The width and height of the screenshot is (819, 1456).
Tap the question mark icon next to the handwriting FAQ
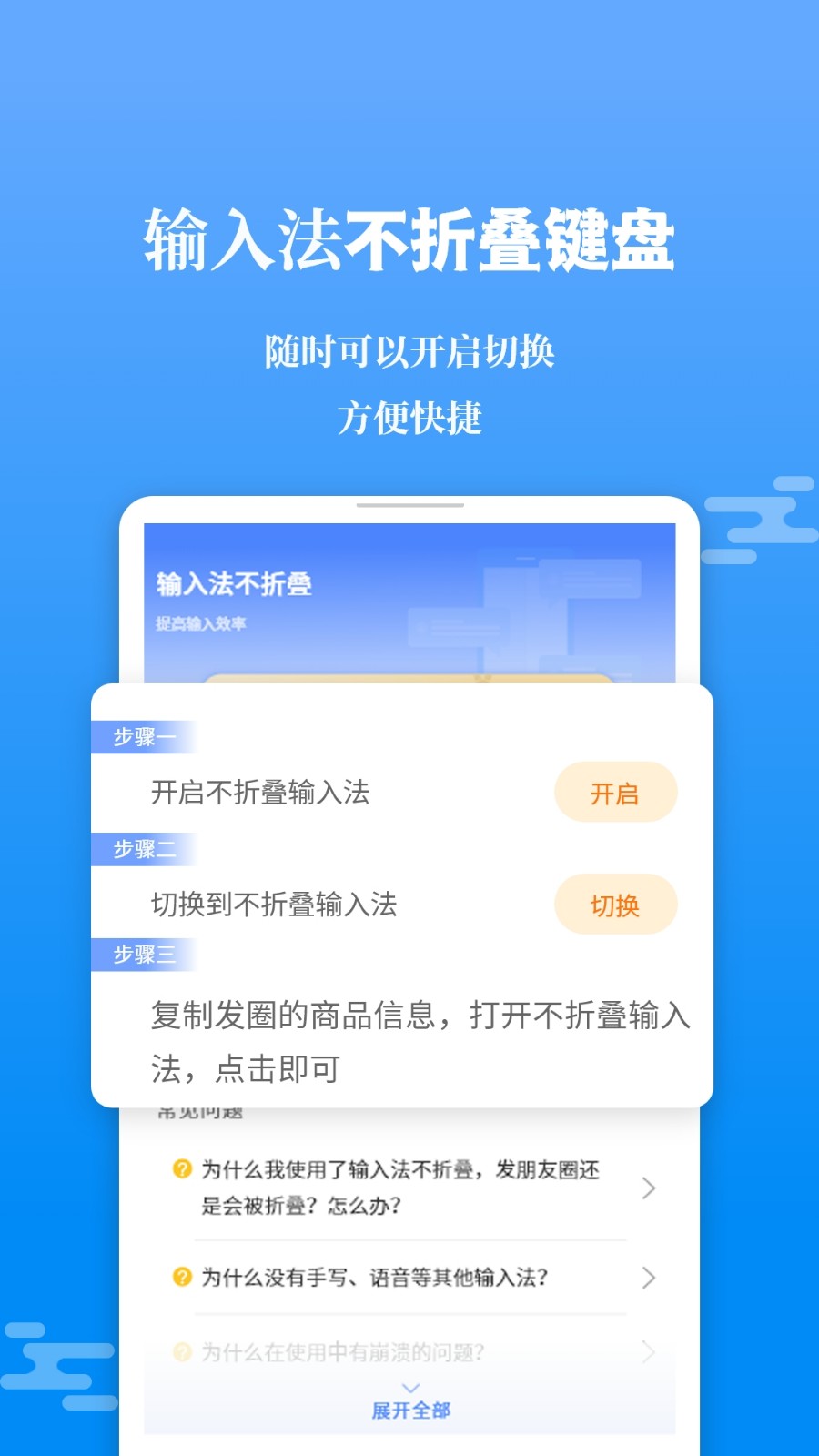pyautogui.click(x=183, y=1278)
